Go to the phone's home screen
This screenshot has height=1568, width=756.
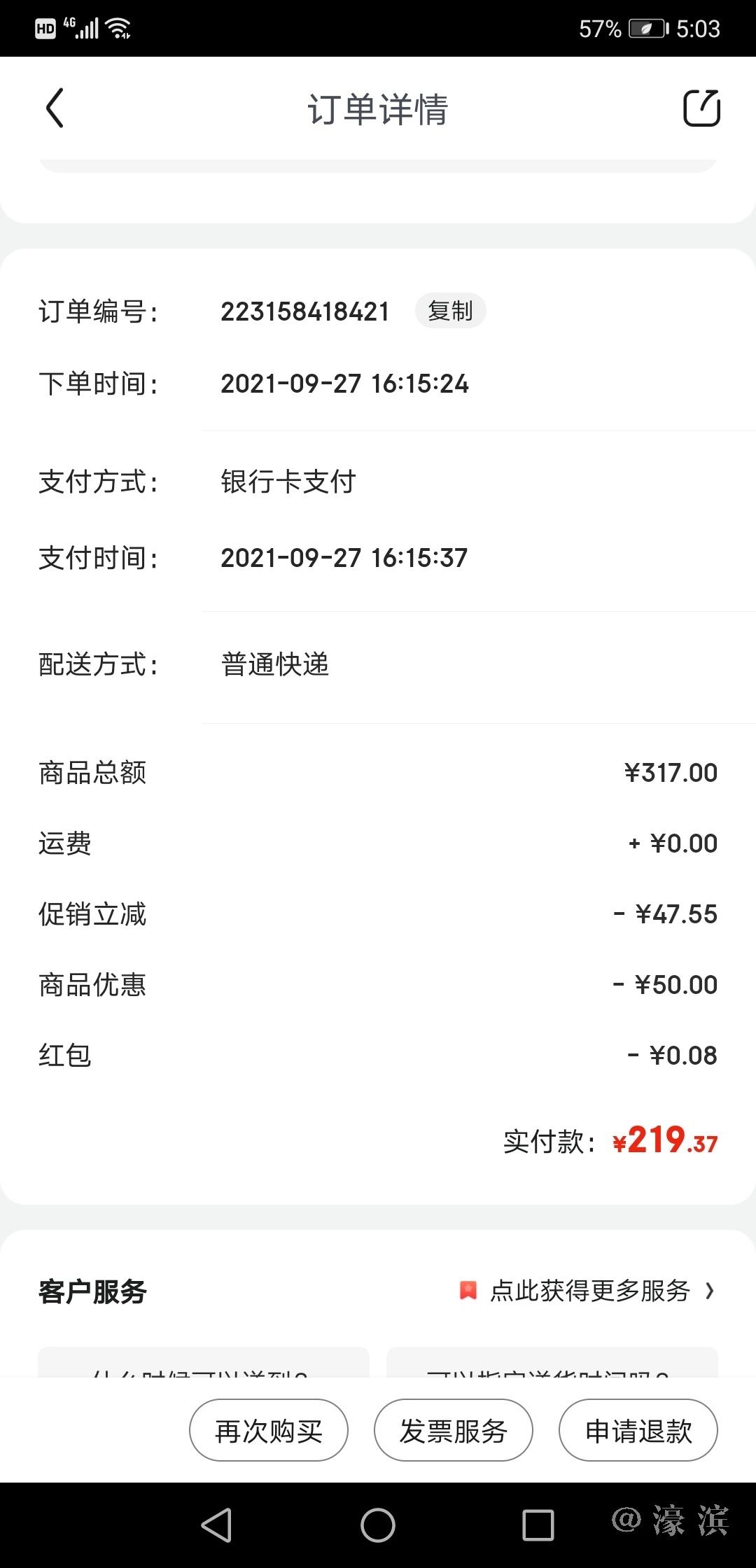coord(378,1525)
